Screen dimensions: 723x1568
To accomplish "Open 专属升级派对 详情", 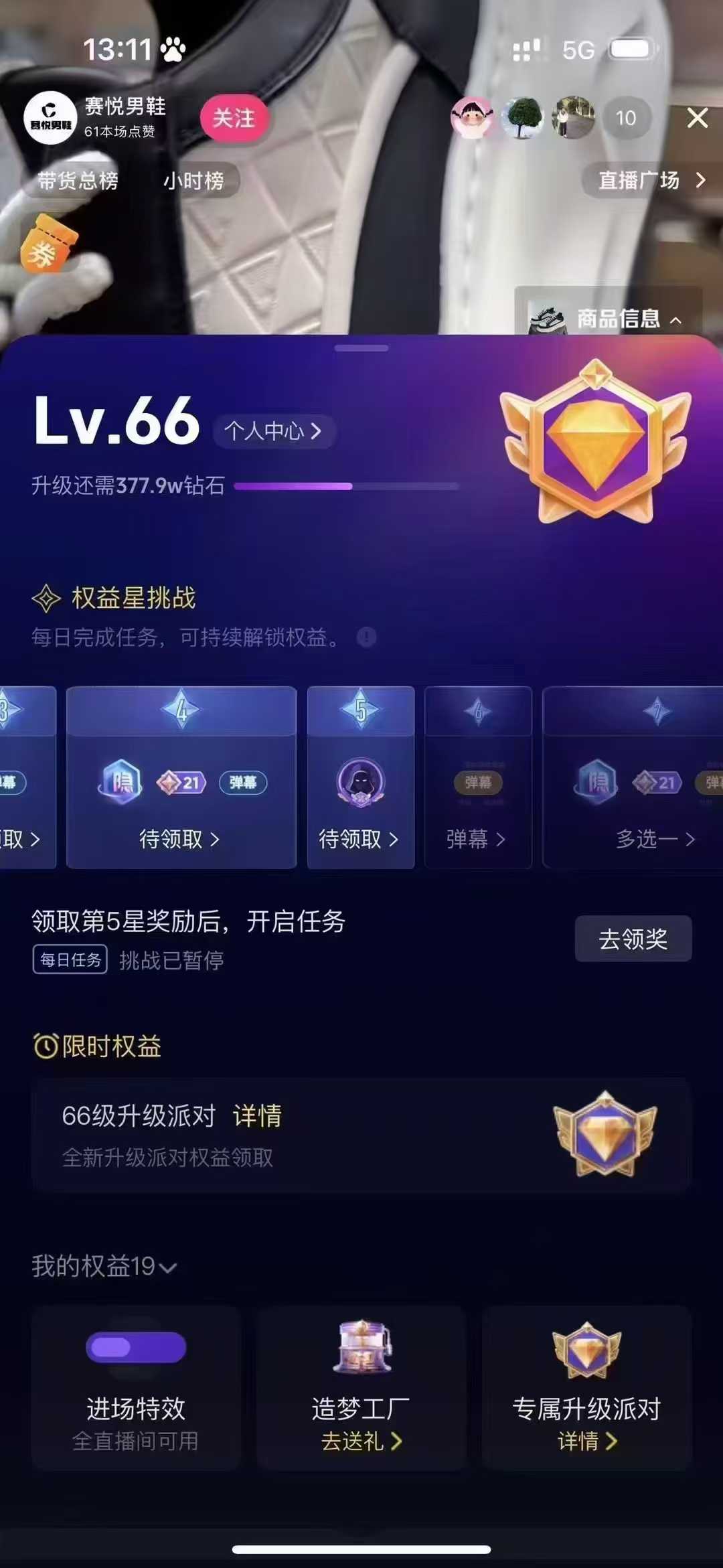I will coord(587,1441).
